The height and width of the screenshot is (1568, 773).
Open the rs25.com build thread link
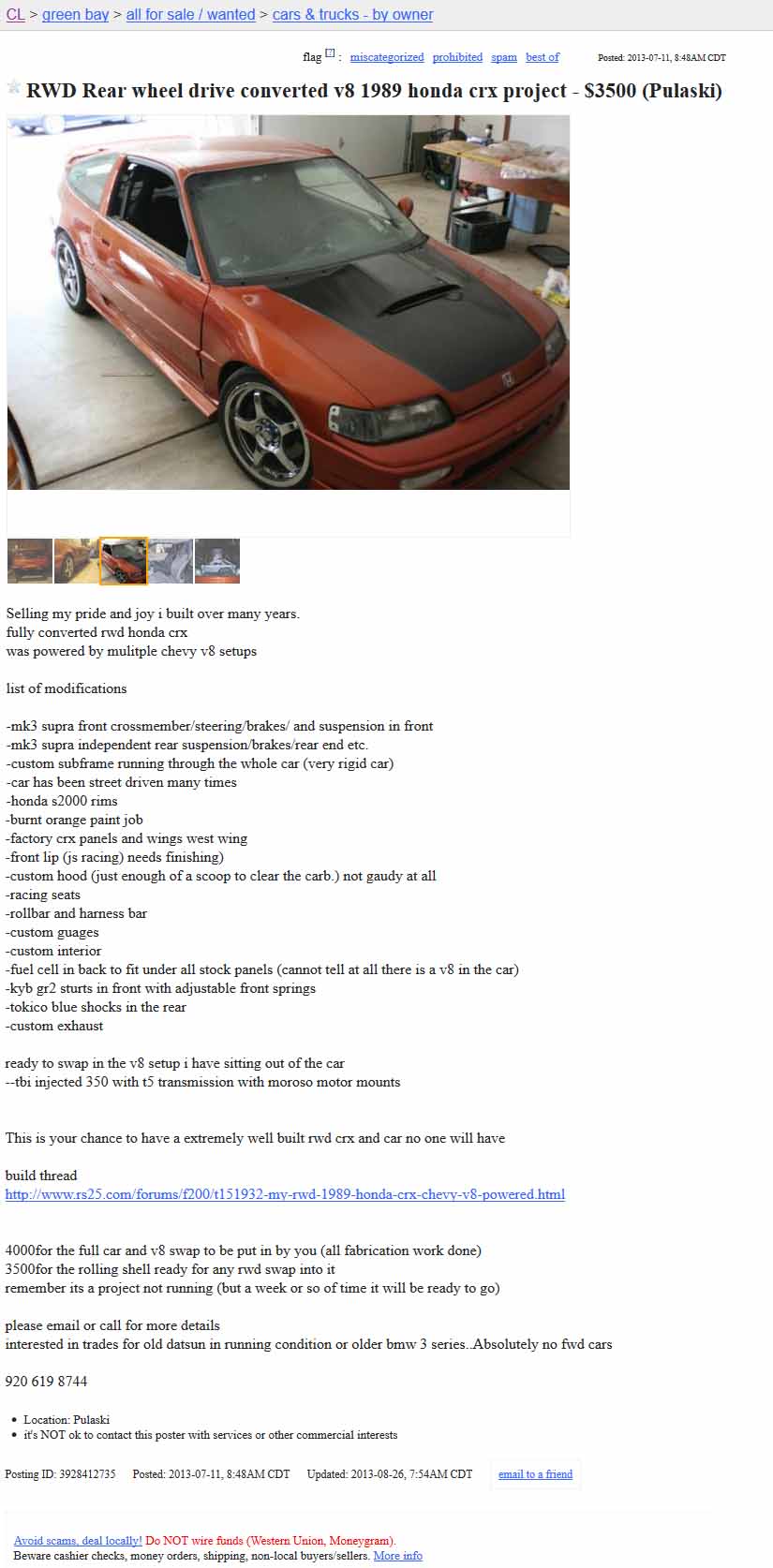(285, 1194)
